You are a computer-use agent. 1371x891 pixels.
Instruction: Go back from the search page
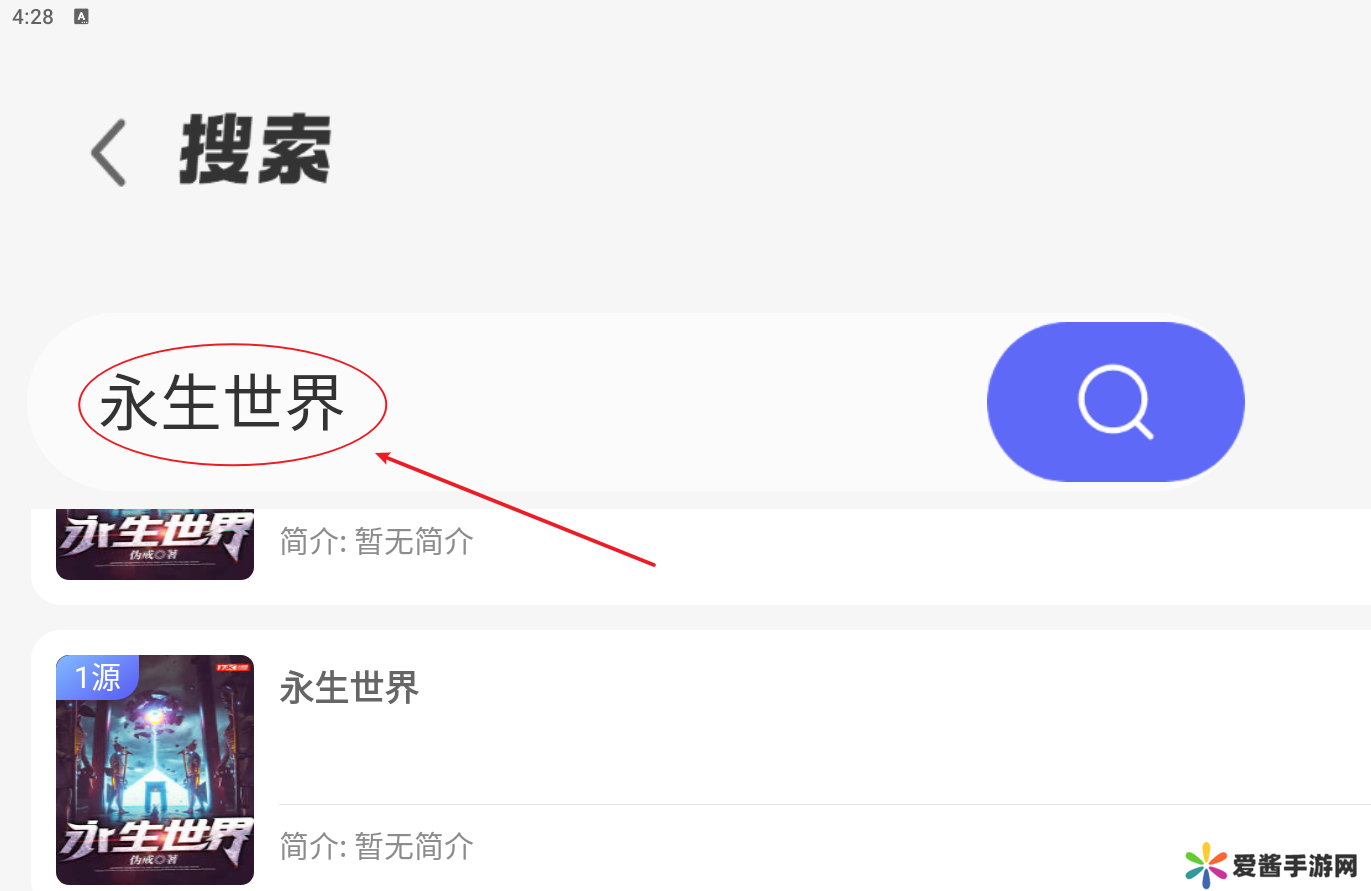108,153
